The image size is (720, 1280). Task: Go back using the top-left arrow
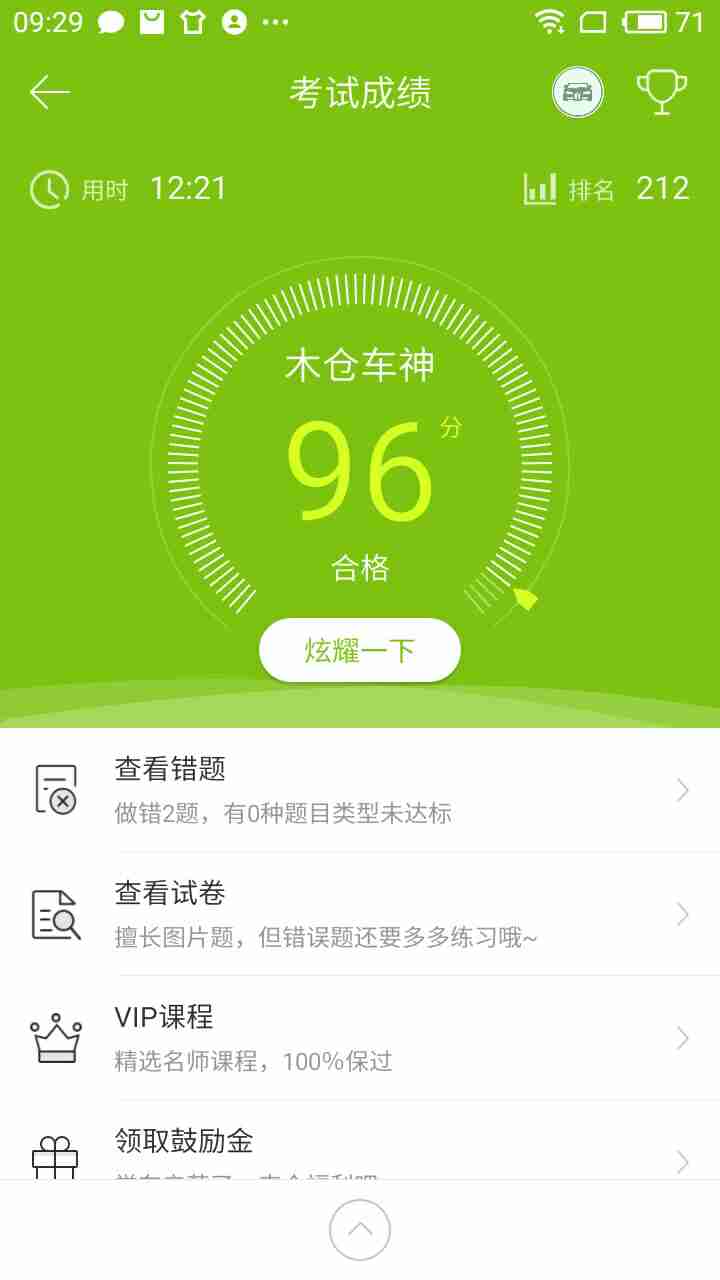49,92
